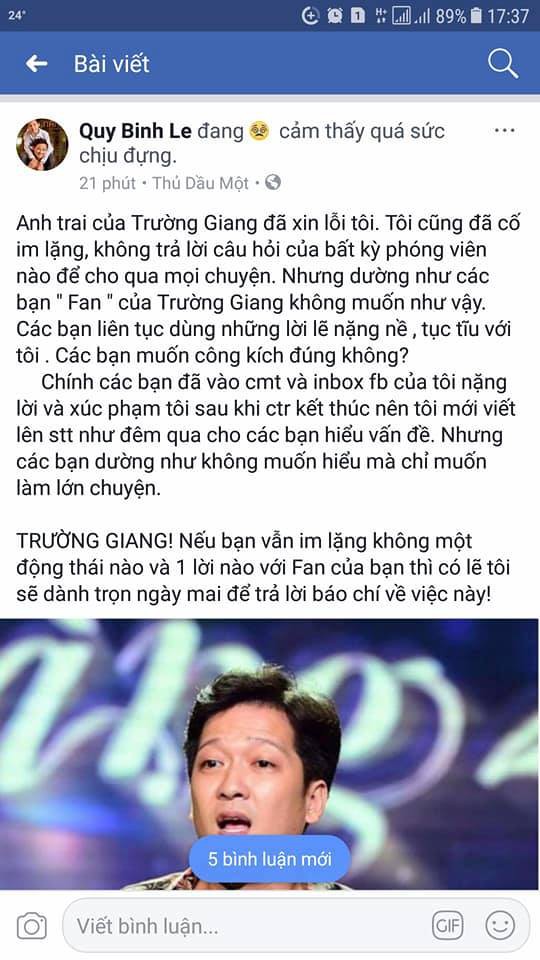Go back using the arrow icon
540x960 pixels.
(x=37, y=63)
